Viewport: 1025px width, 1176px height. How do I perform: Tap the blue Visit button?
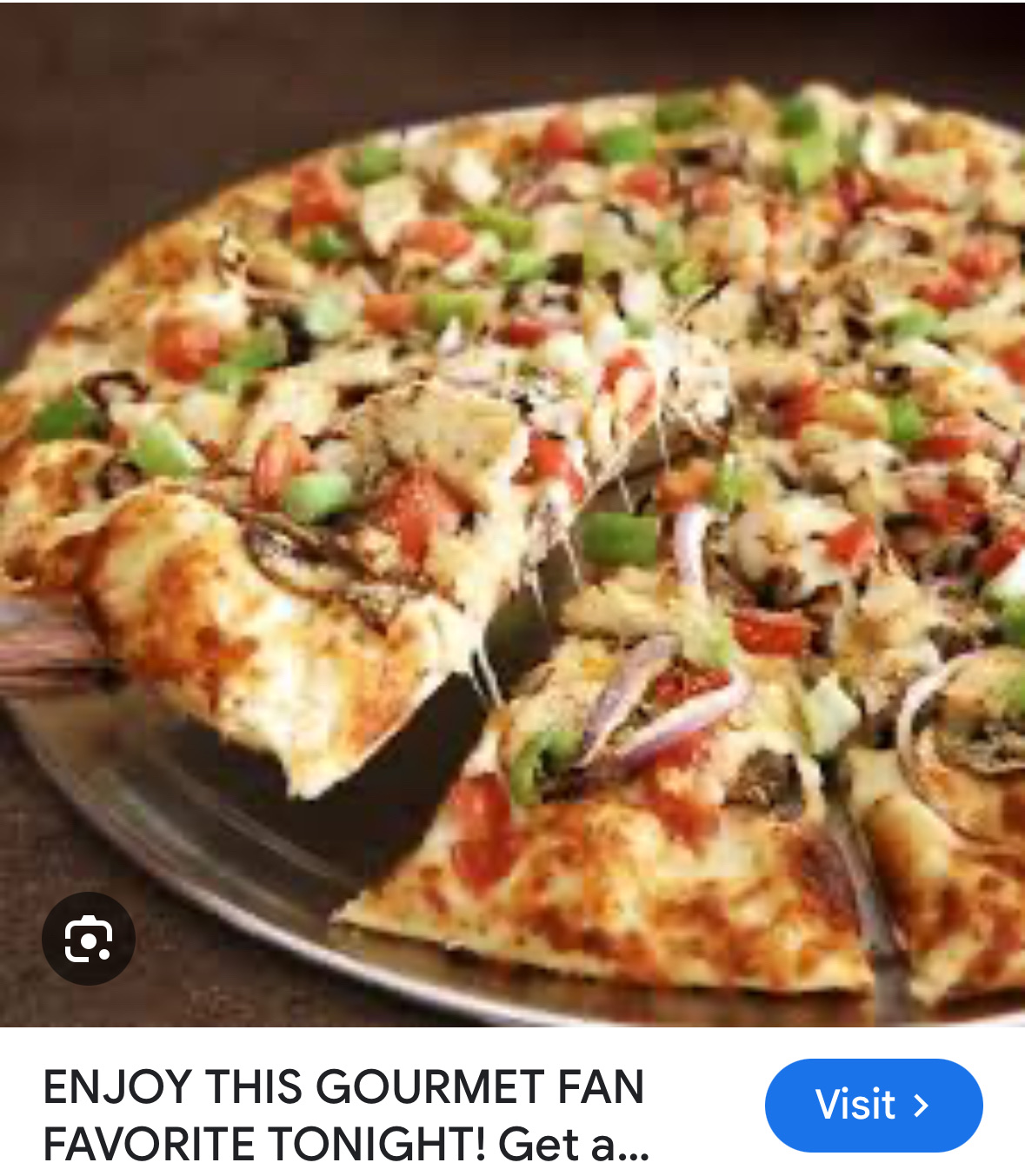pyautogui.click(x=873, y=1105)
